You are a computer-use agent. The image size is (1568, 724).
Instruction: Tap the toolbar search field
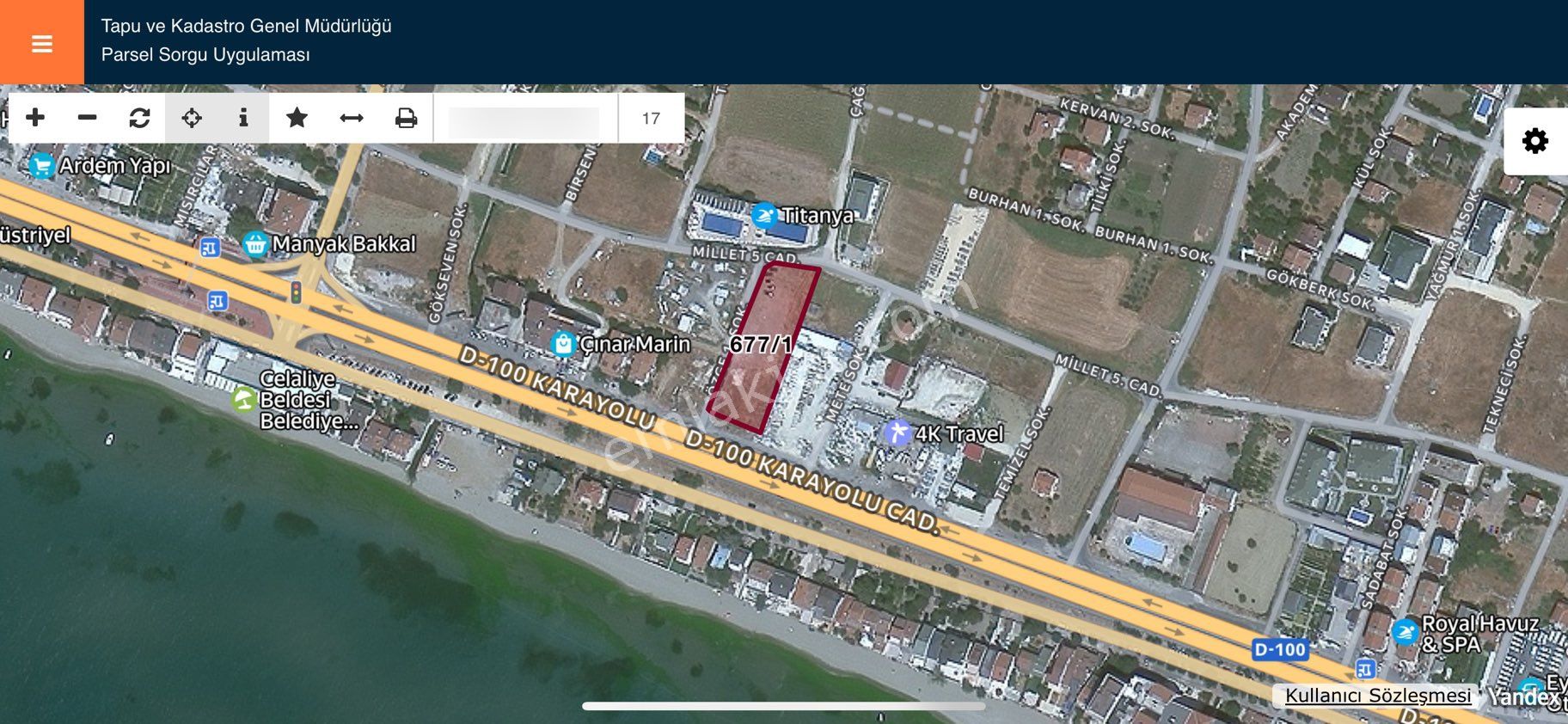pyautogui.click(x=524, y=119)
